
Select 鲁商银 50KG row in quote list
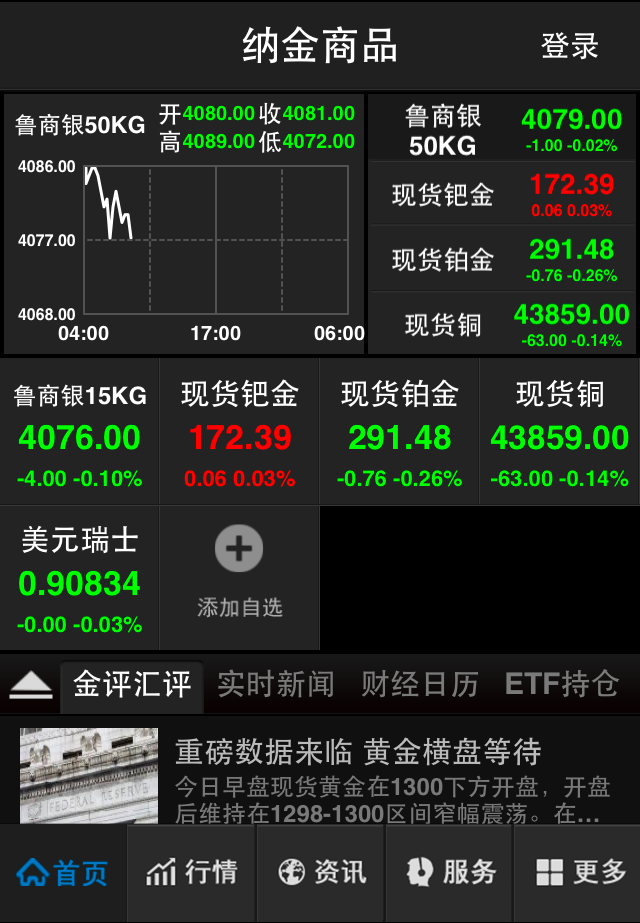503,130
